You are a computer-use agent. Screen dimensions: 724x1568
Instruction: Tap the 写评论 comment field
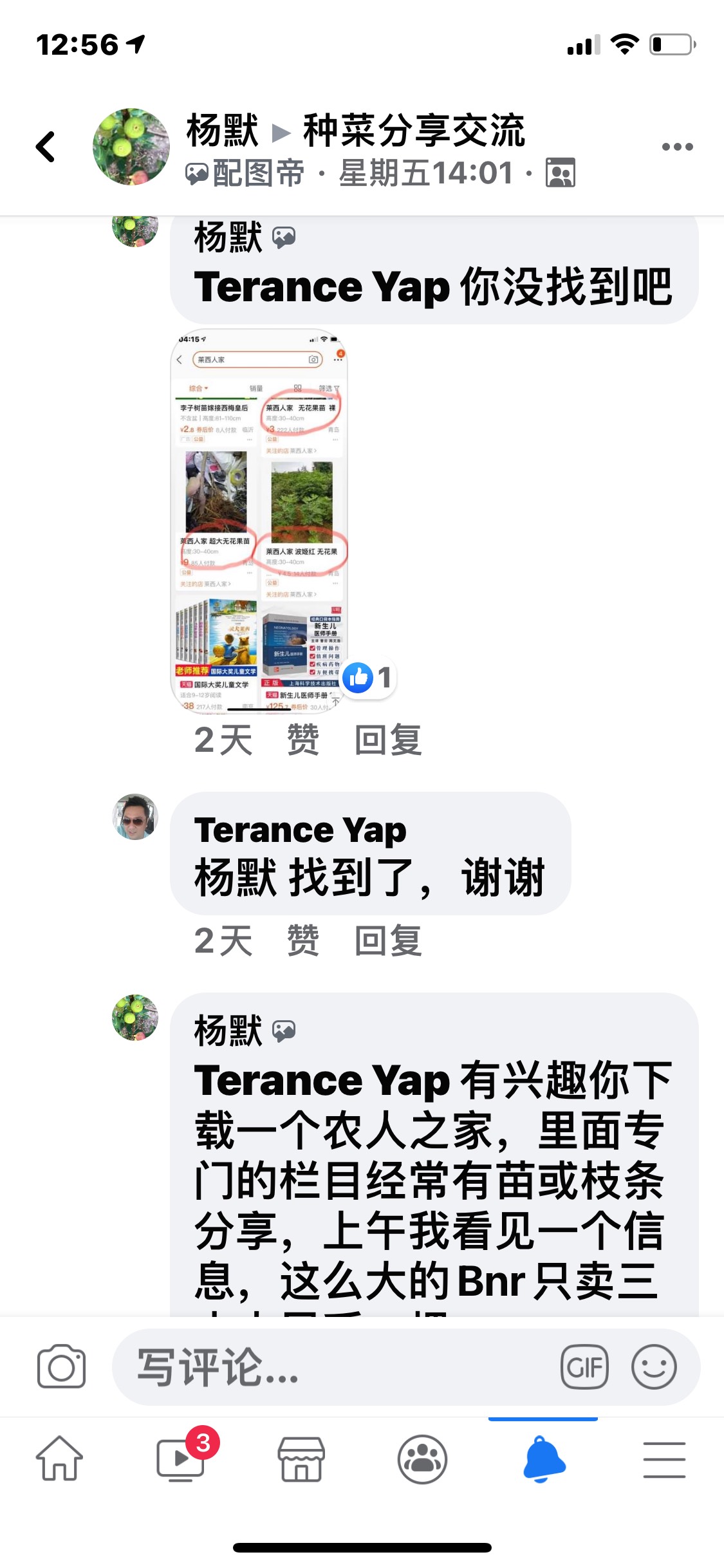click(335, 1367)
